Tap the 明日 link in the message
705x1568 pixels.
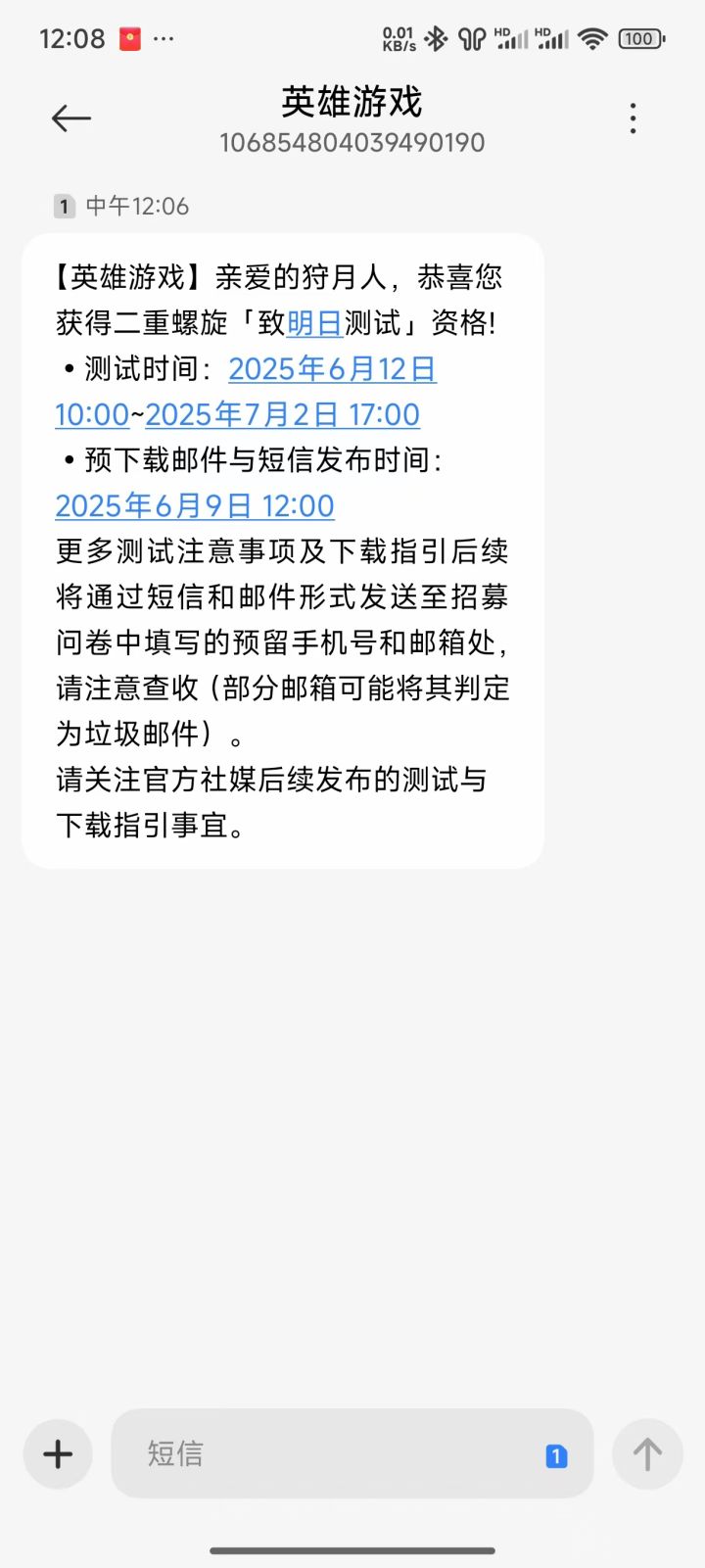(x=314, y=323)
